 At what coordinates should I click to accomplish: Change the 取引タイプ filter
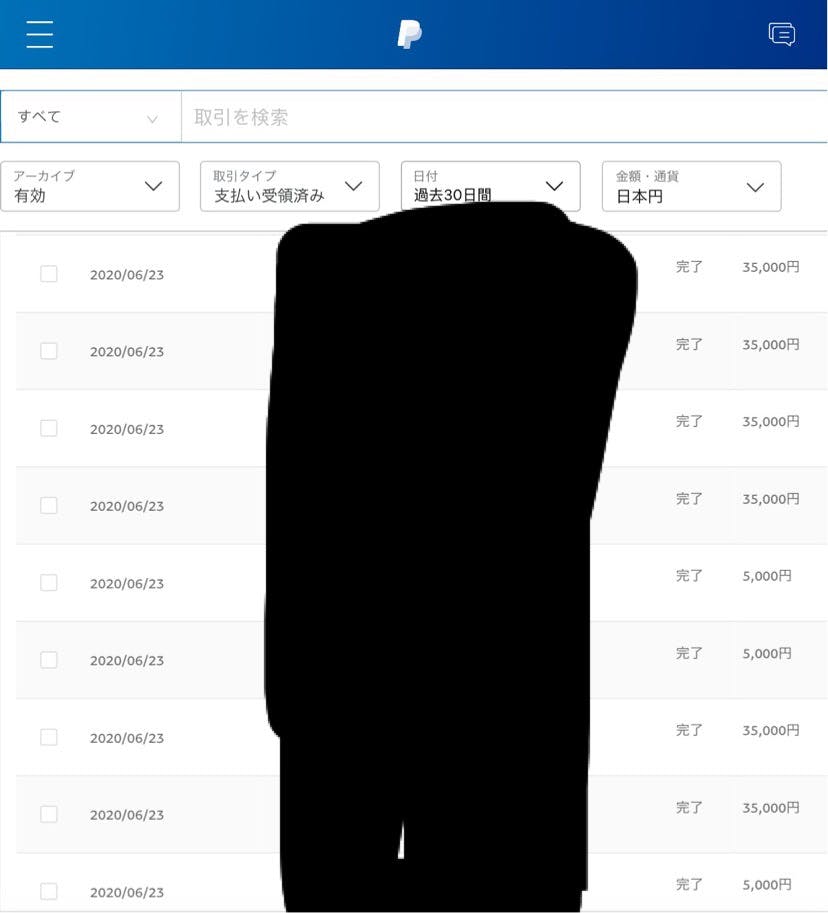click(x=289, y=186)
